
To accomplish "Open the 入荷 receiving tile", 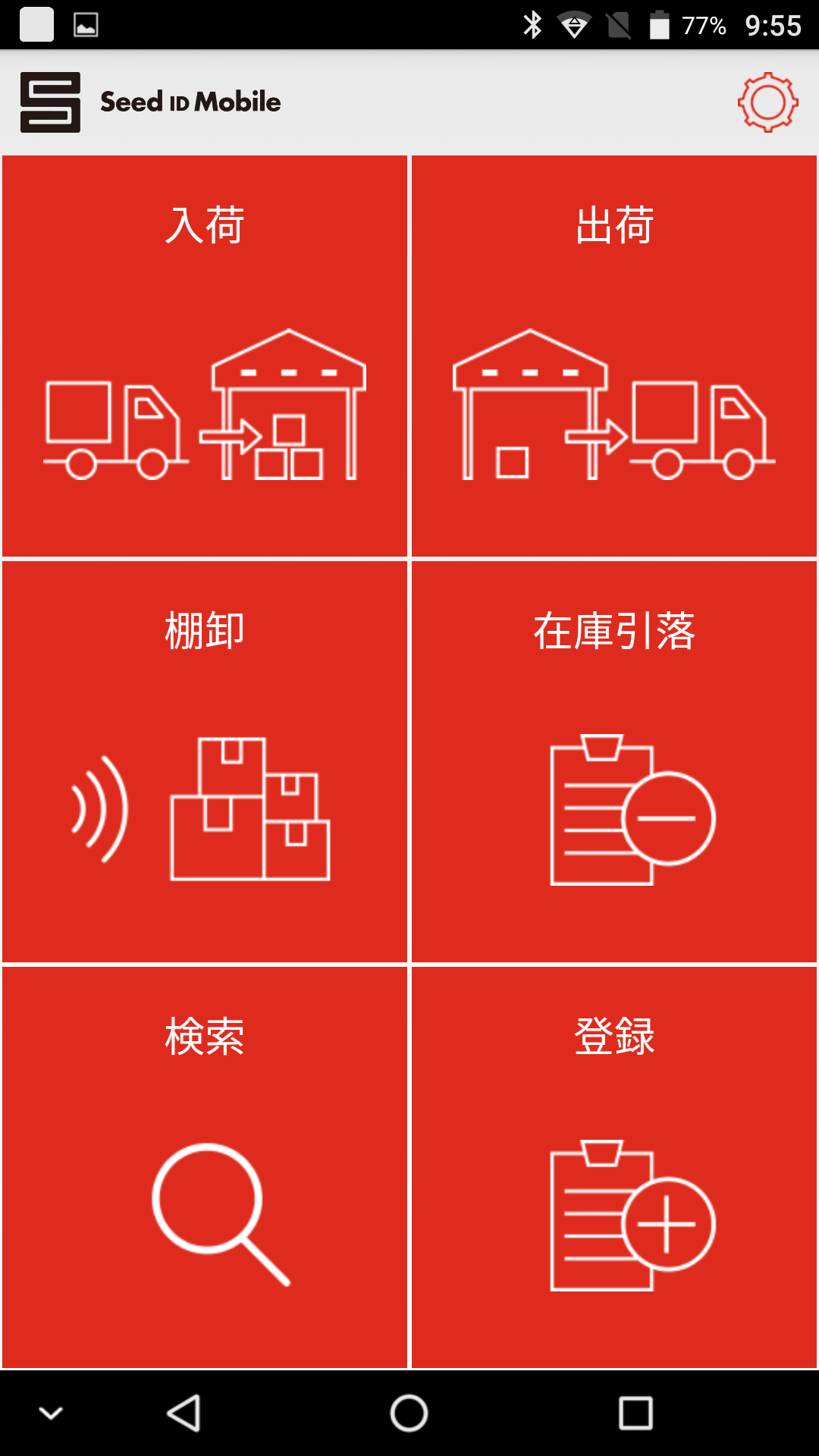I will point(205,356).
